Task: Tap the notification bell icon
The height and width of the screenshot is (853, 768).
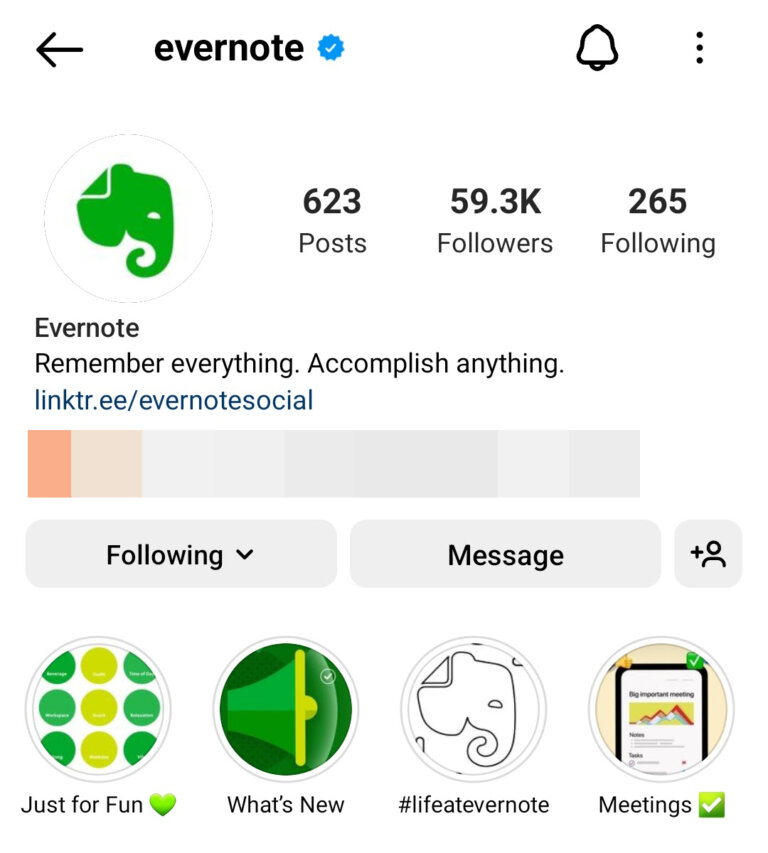Action: coord(598,47)
